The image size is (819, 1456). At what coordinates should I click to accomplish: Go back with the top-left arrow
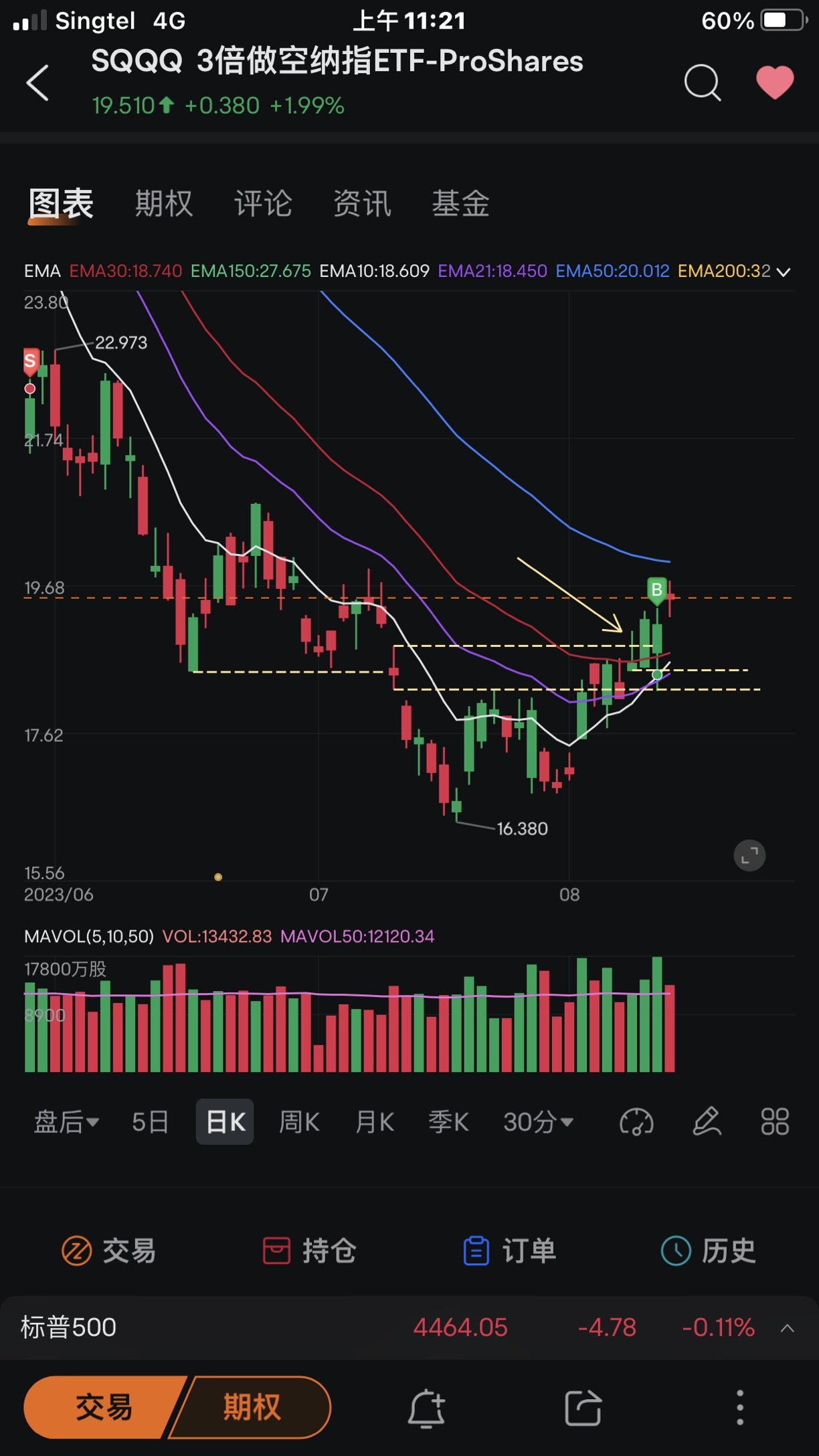click(37, 83)
